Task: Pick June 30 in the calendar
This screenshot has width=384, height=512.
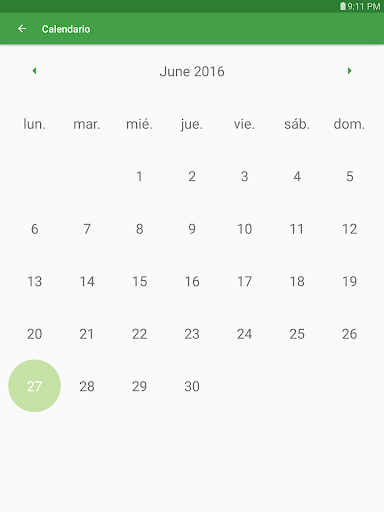Action: pos(192,386)
